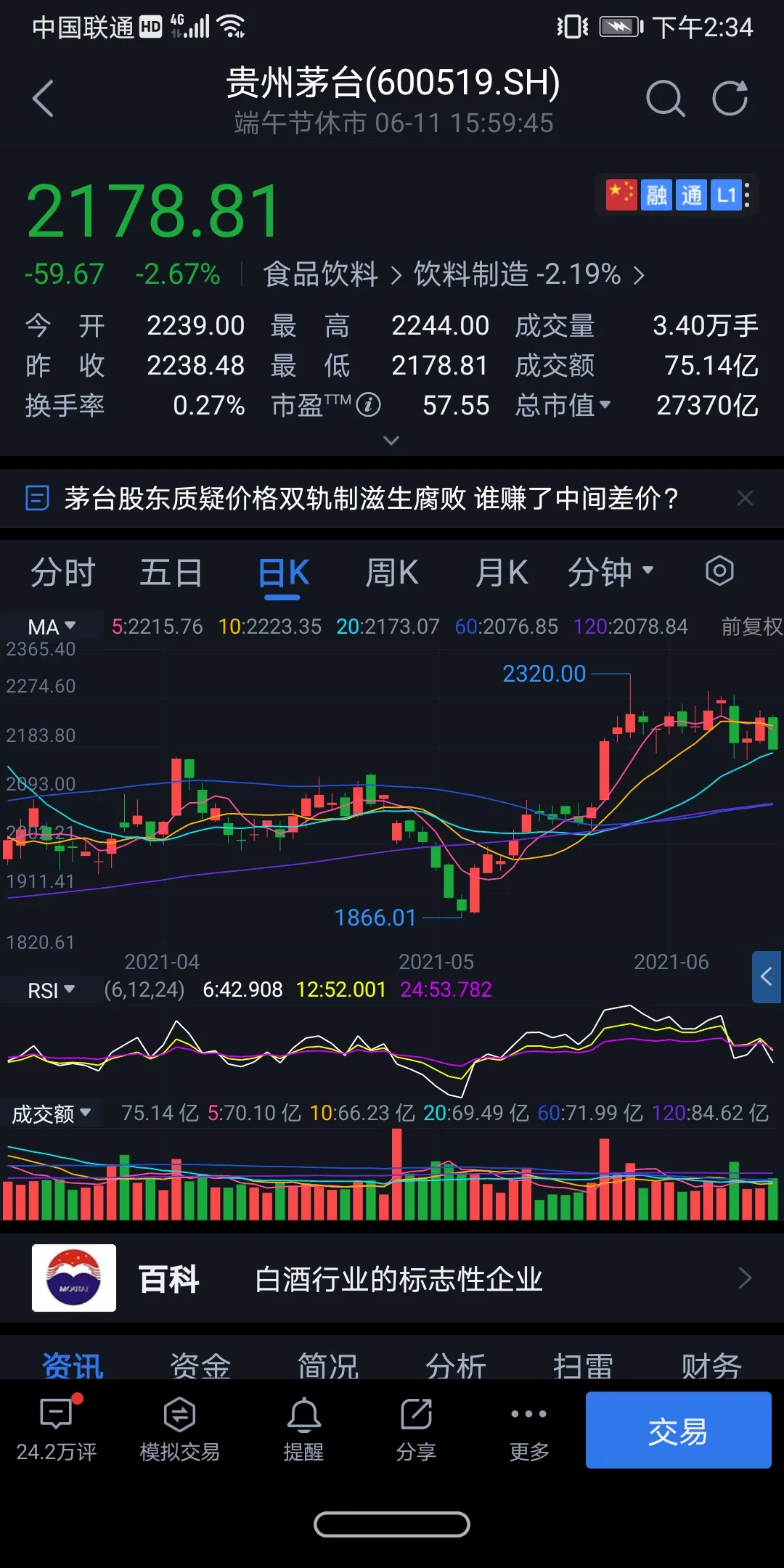This screenshot has width=784, height=1568.
Task: Refresh the stock quote data
Action: coord(730,99)
